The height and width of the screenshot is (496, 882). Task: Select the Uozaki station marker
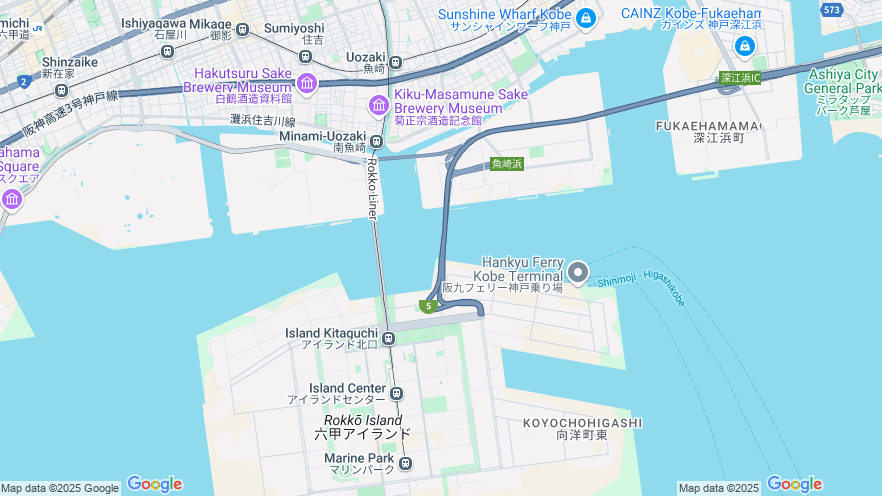point(396,62)
